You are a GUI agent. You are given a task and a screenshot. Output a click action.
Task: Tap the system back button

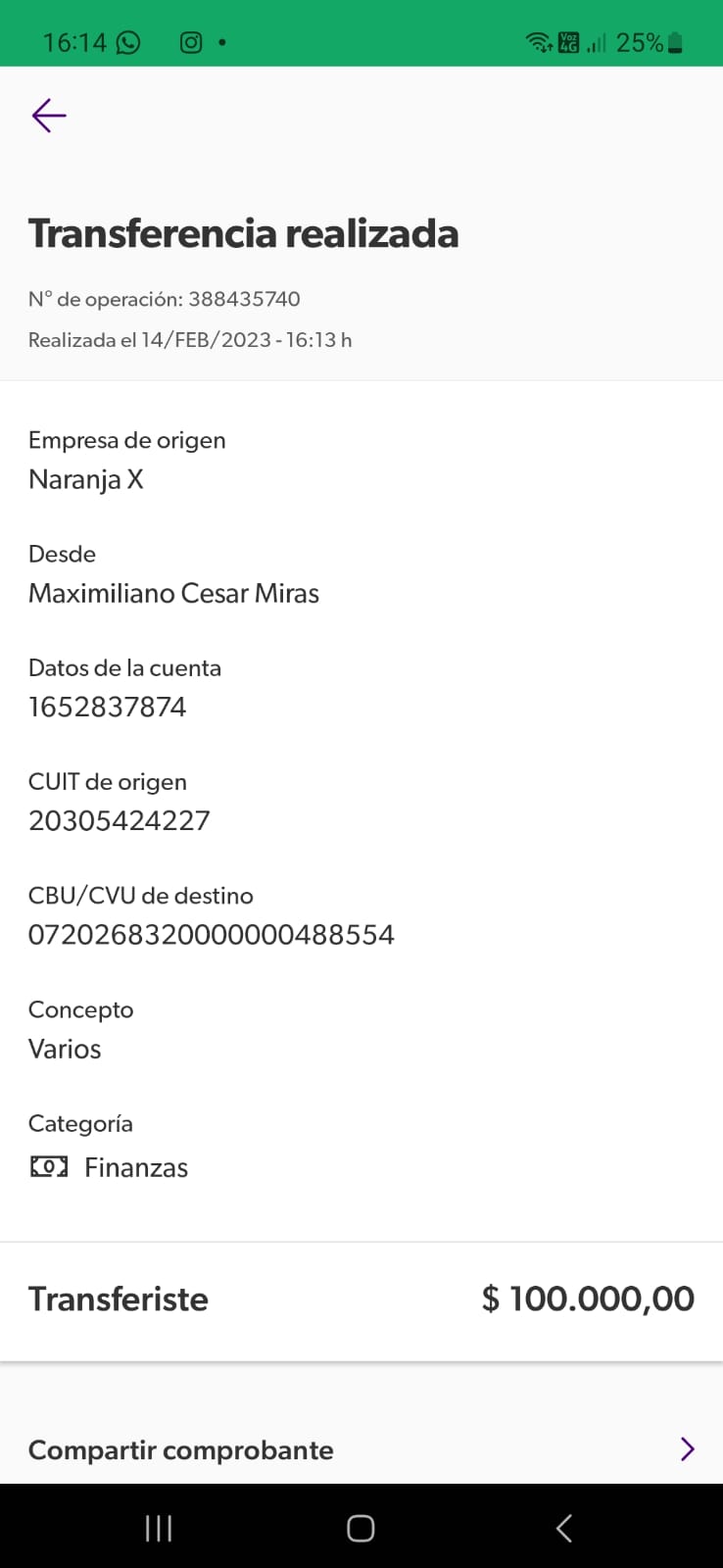(563, 1528)
